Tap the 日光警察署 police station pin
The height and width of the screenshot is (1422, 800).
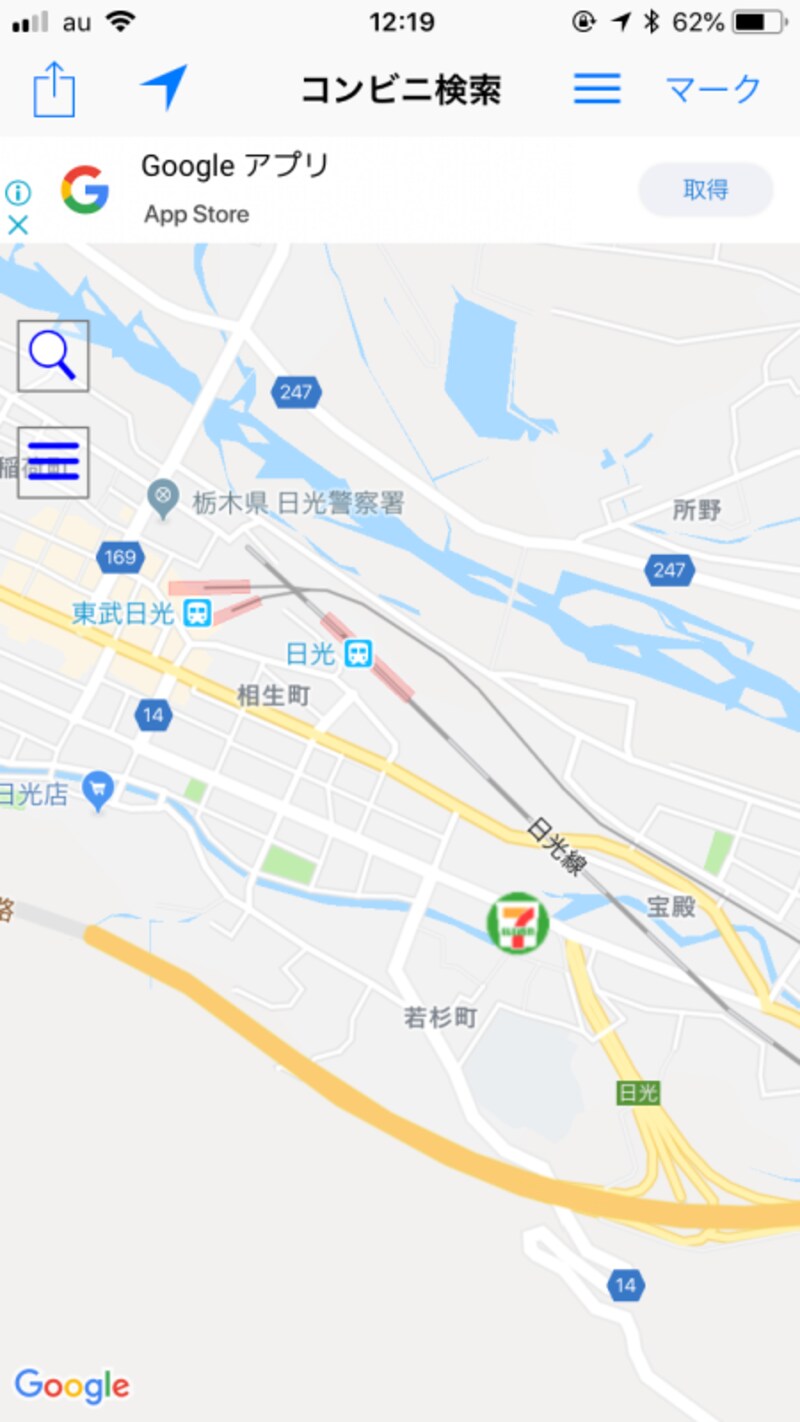click(x=163, y=497)
